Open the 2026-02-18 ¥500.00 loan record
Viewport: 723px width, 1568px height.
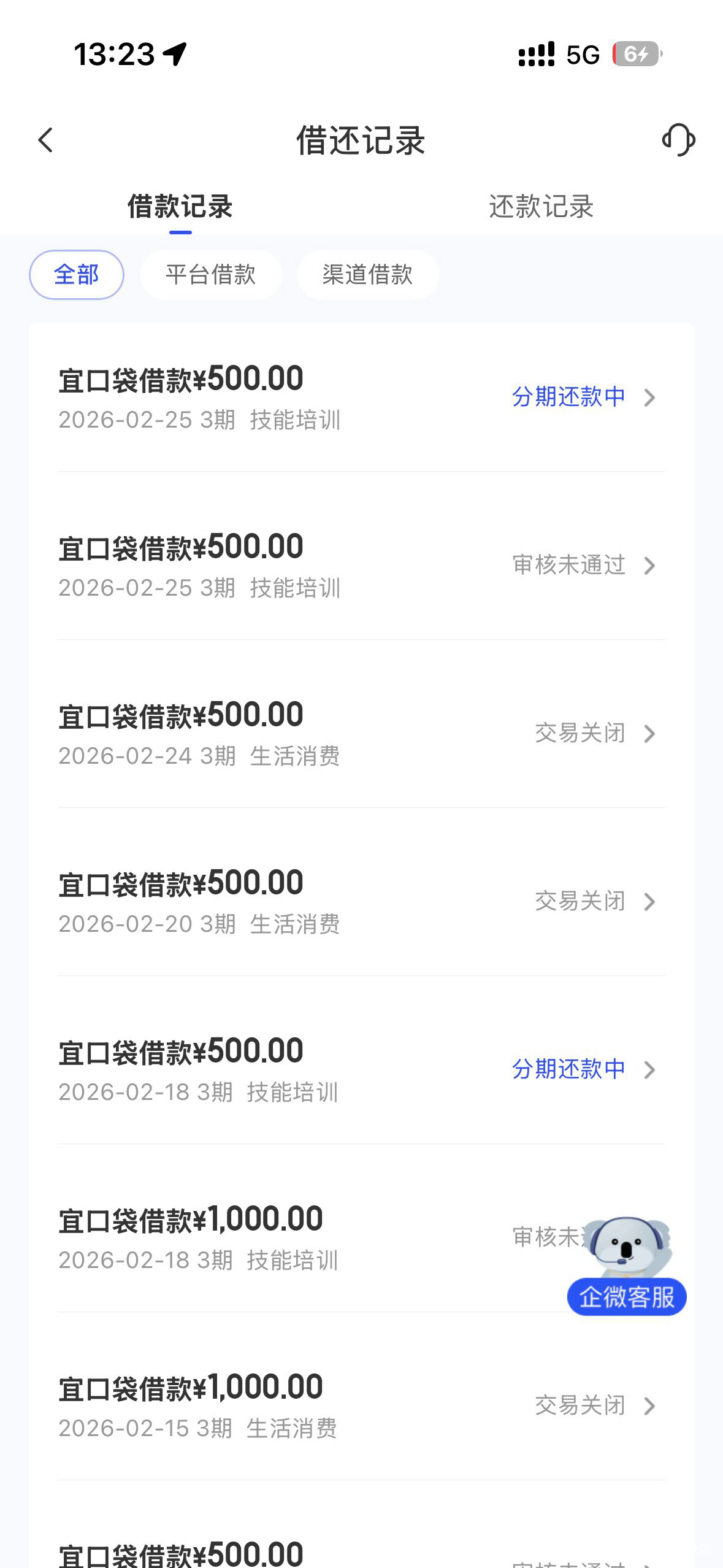pos(361,1070)
